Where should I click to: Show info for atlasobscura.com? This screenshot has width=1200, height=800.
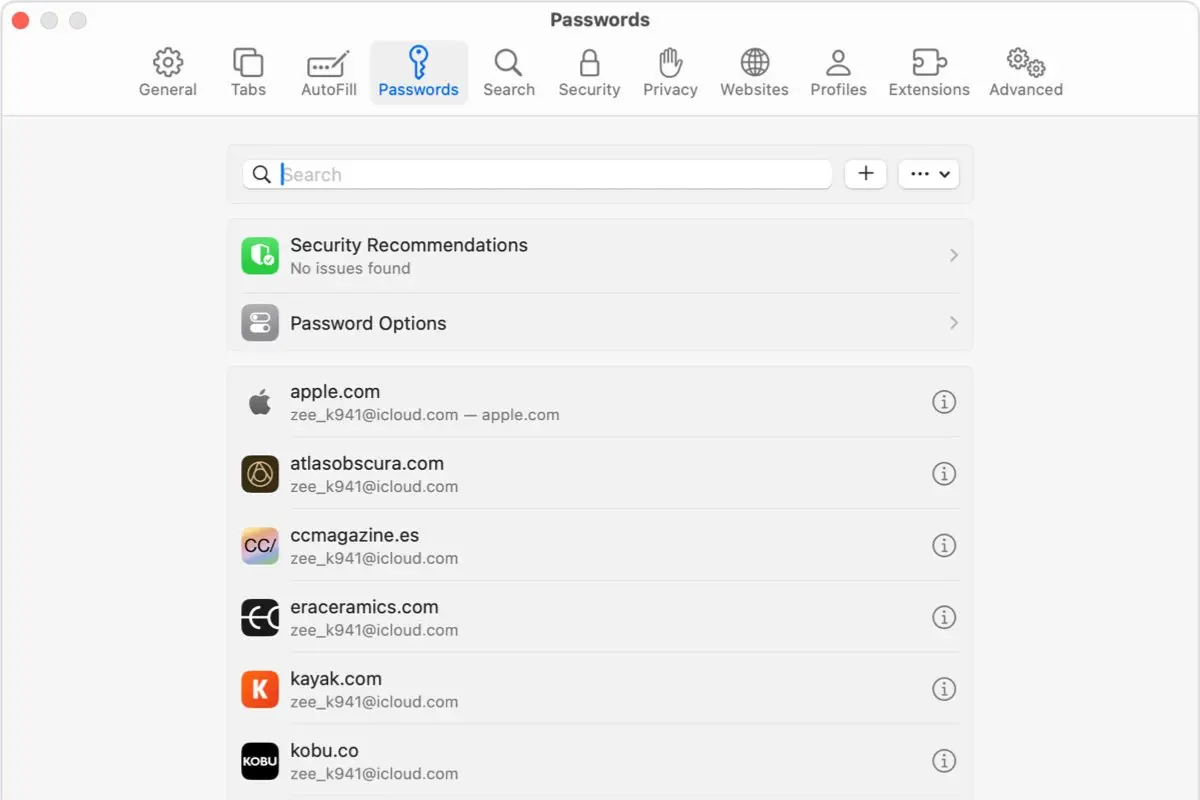coord(943,474)
